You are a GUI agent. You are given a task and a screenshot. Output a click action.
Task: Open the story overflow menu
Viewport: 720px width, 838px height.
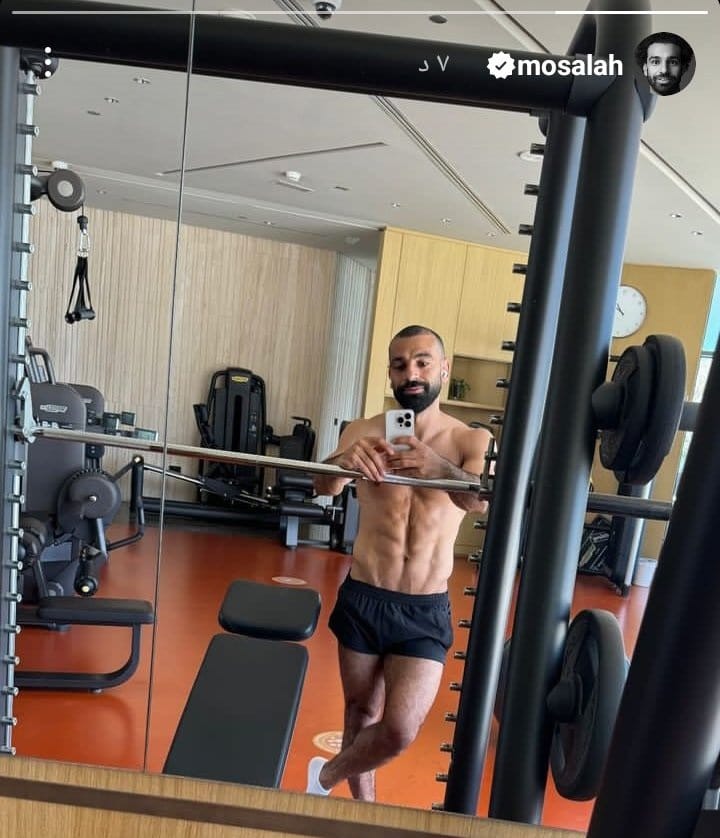tap(47, 63)
